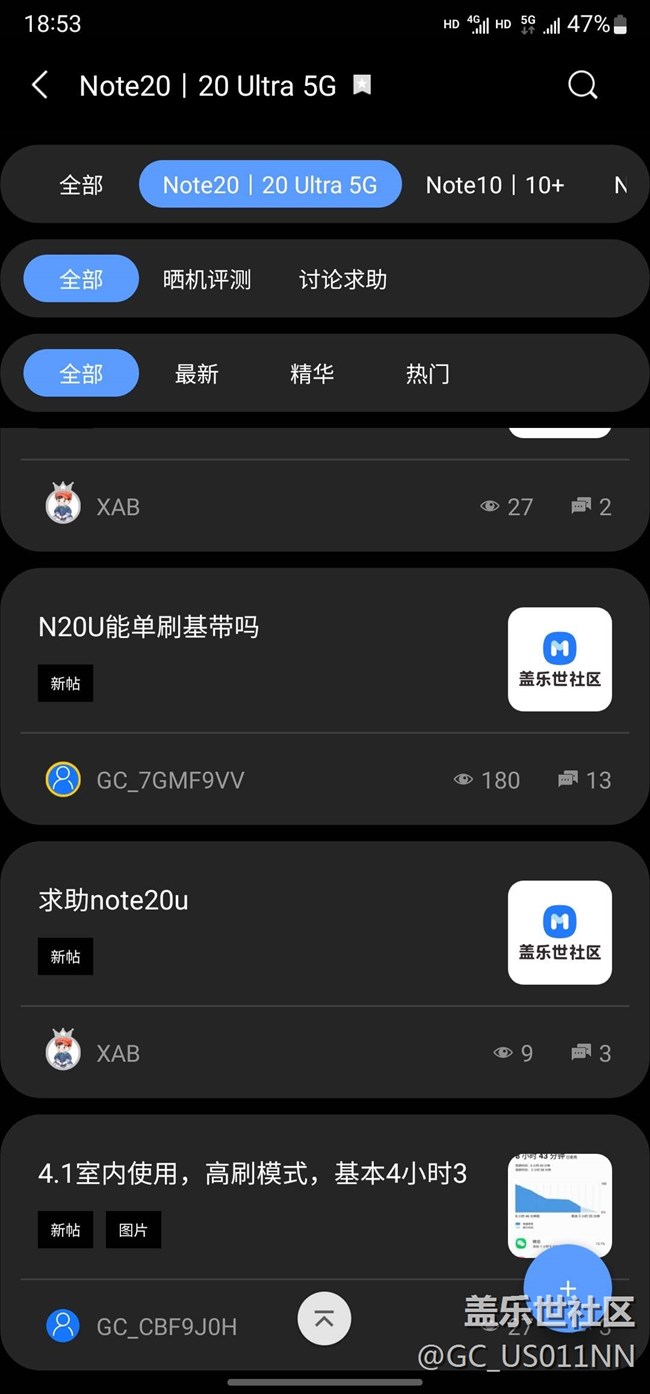Show 精华 posts
650x1394 pixels.
click(x=312, y=373)
